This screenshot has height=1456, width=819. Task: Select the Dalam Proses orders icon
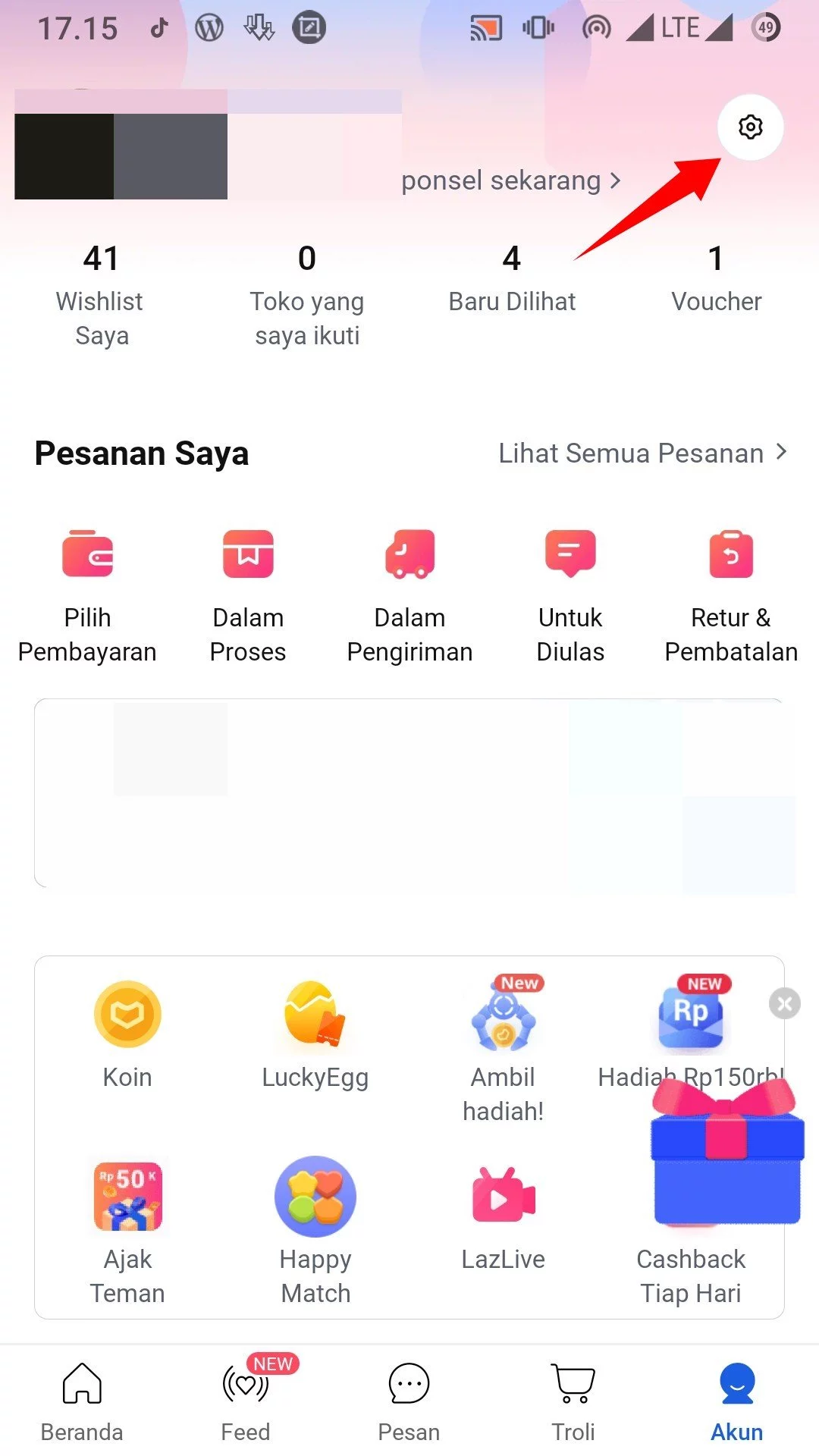(x=248, y=554)
